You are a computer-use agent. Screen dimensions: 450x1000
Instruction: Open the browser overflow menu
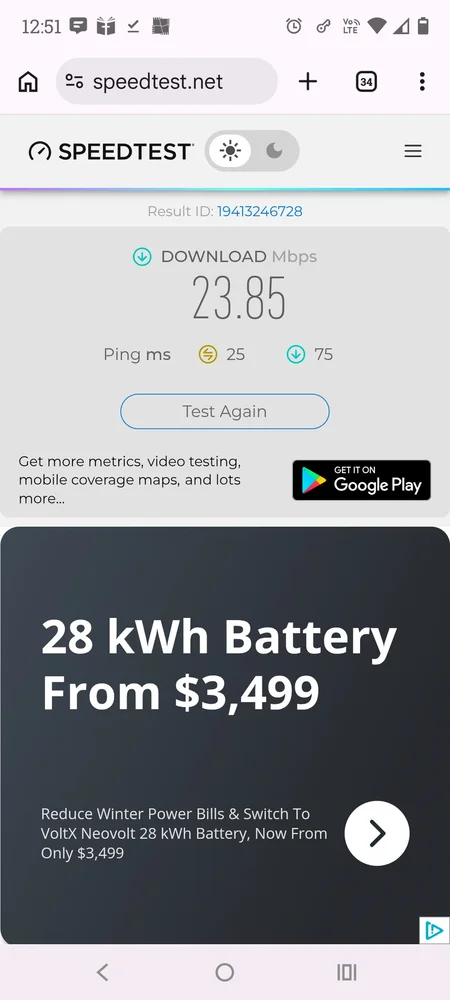coord(422,82)
